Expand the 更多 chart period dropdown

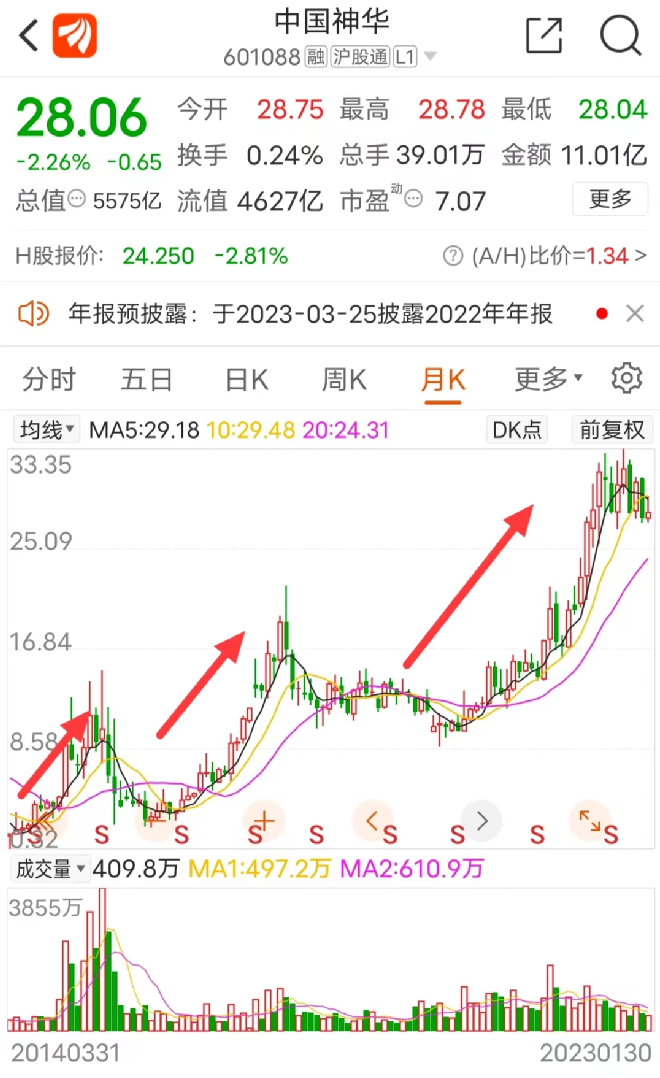[x=548, y=379]
